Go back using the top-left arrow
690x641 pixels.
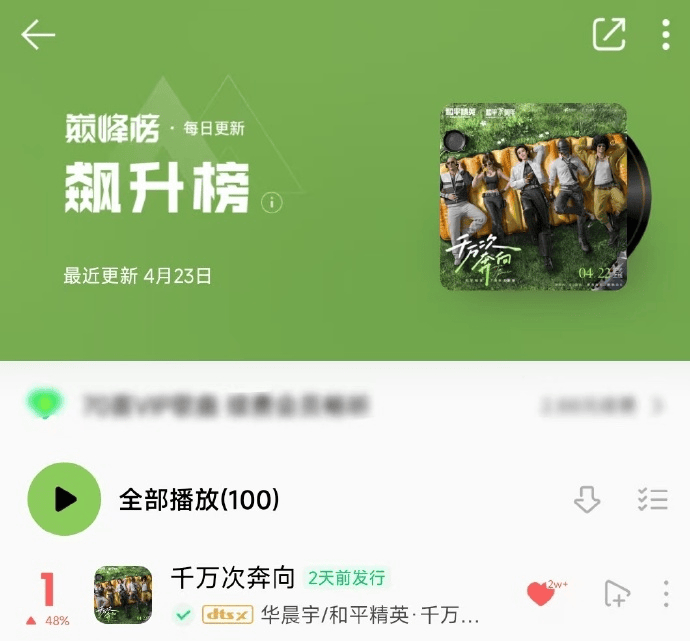tap(38, 35)
